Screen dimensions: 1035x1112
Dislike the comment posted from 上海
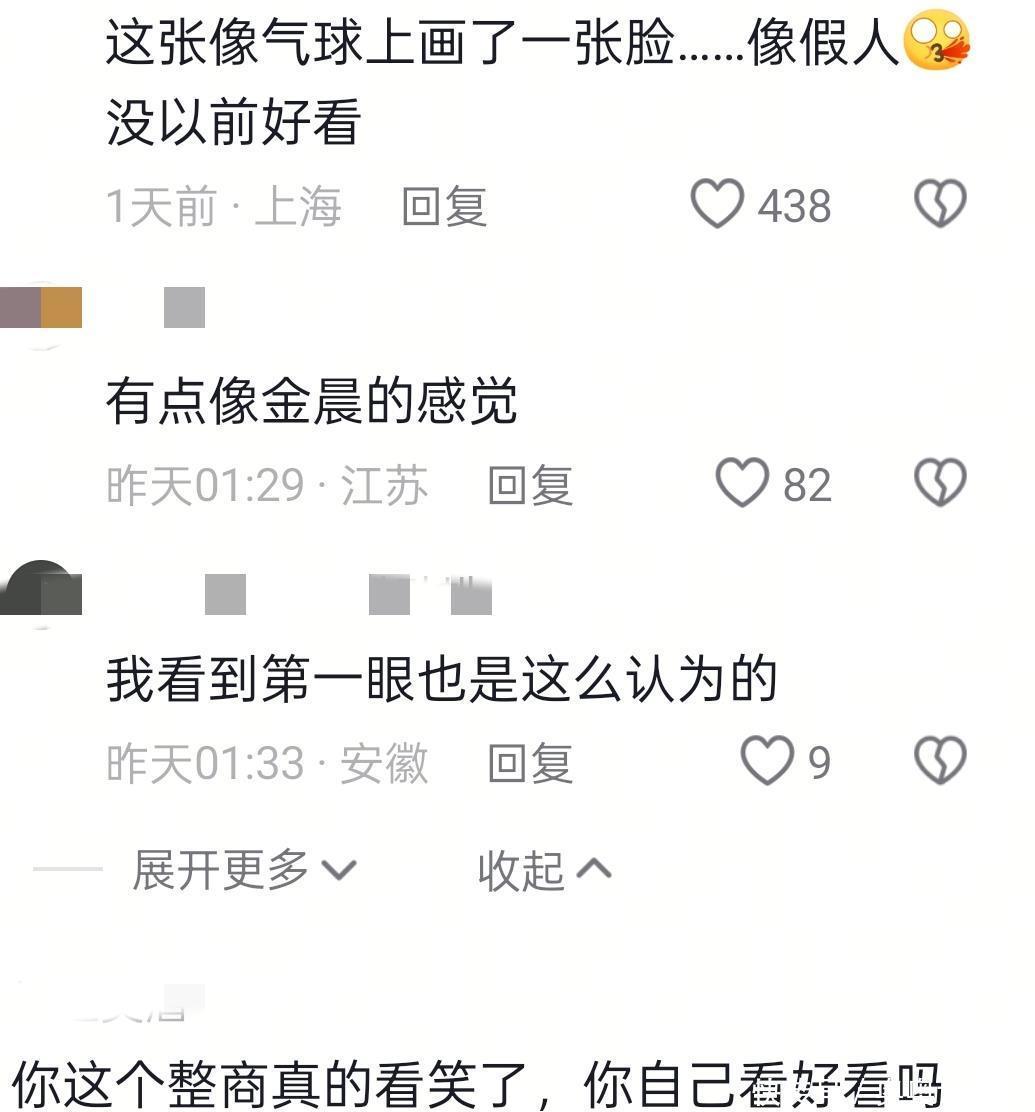(x=940, y=204)
